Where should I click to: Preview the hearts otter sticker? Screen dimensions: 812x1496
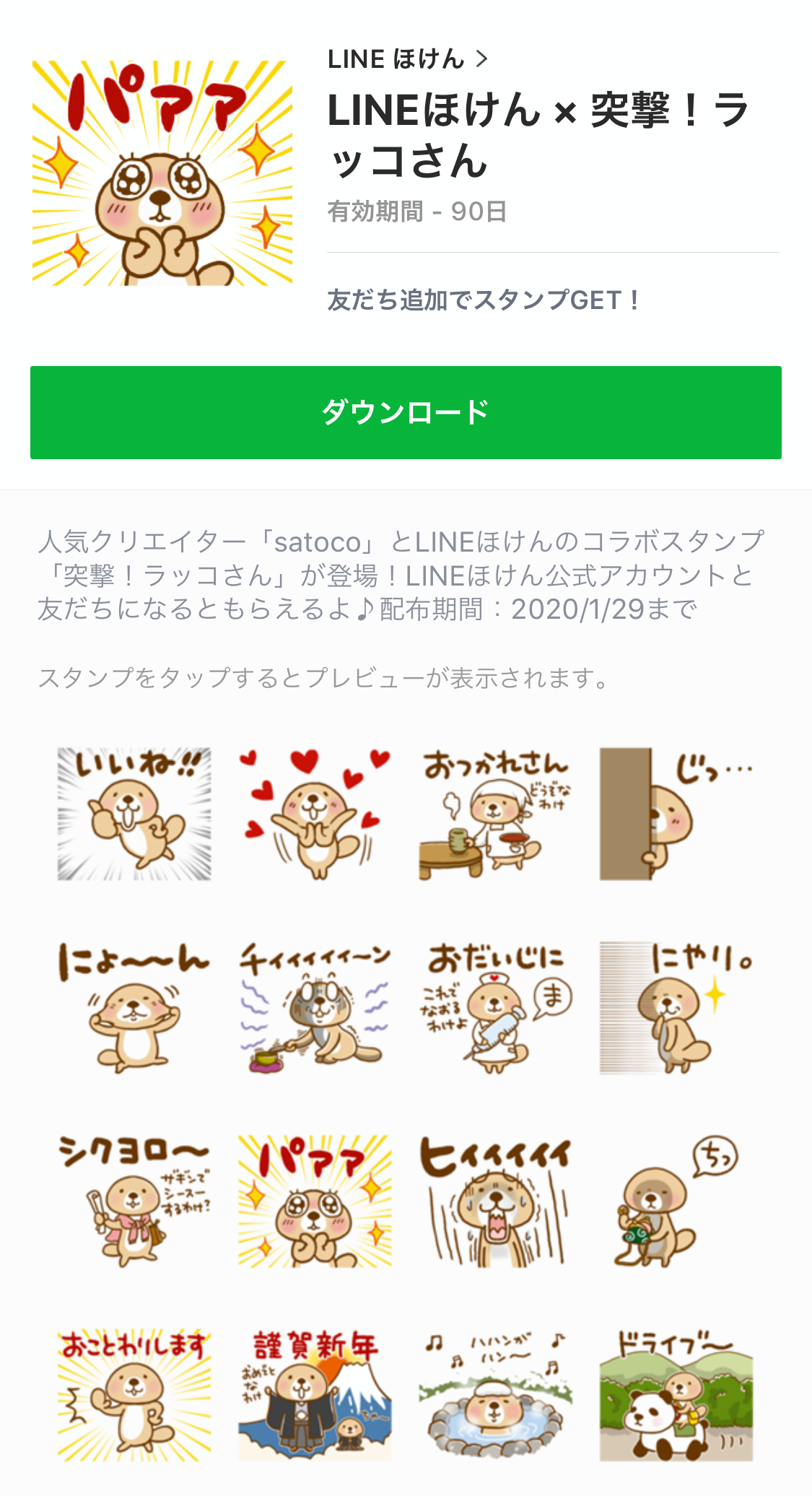315,814
